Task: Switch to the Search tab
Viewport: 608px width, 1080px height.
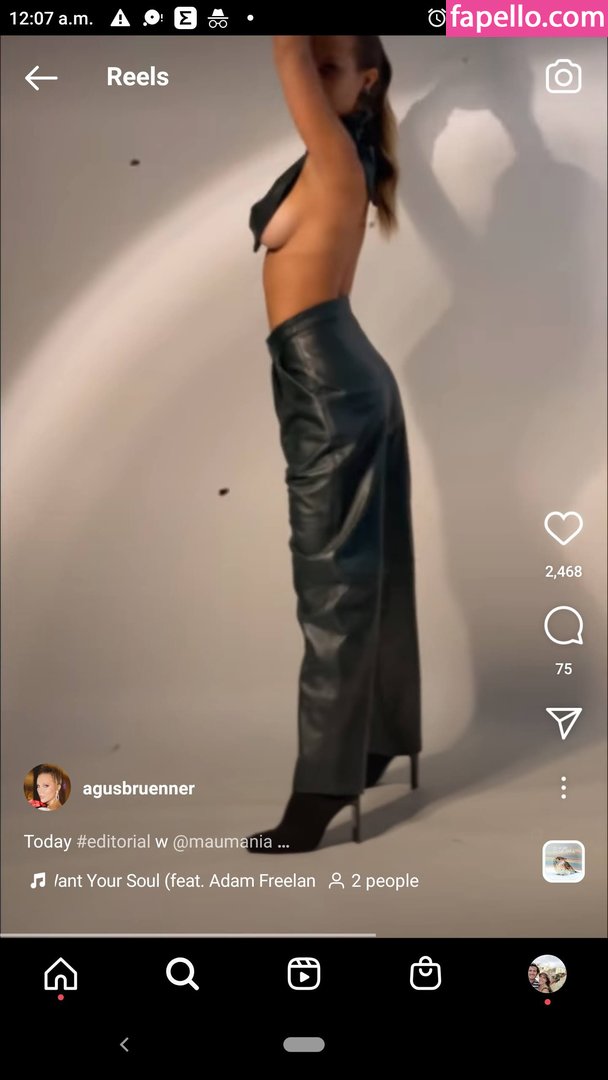Action: tap(182, 975)
